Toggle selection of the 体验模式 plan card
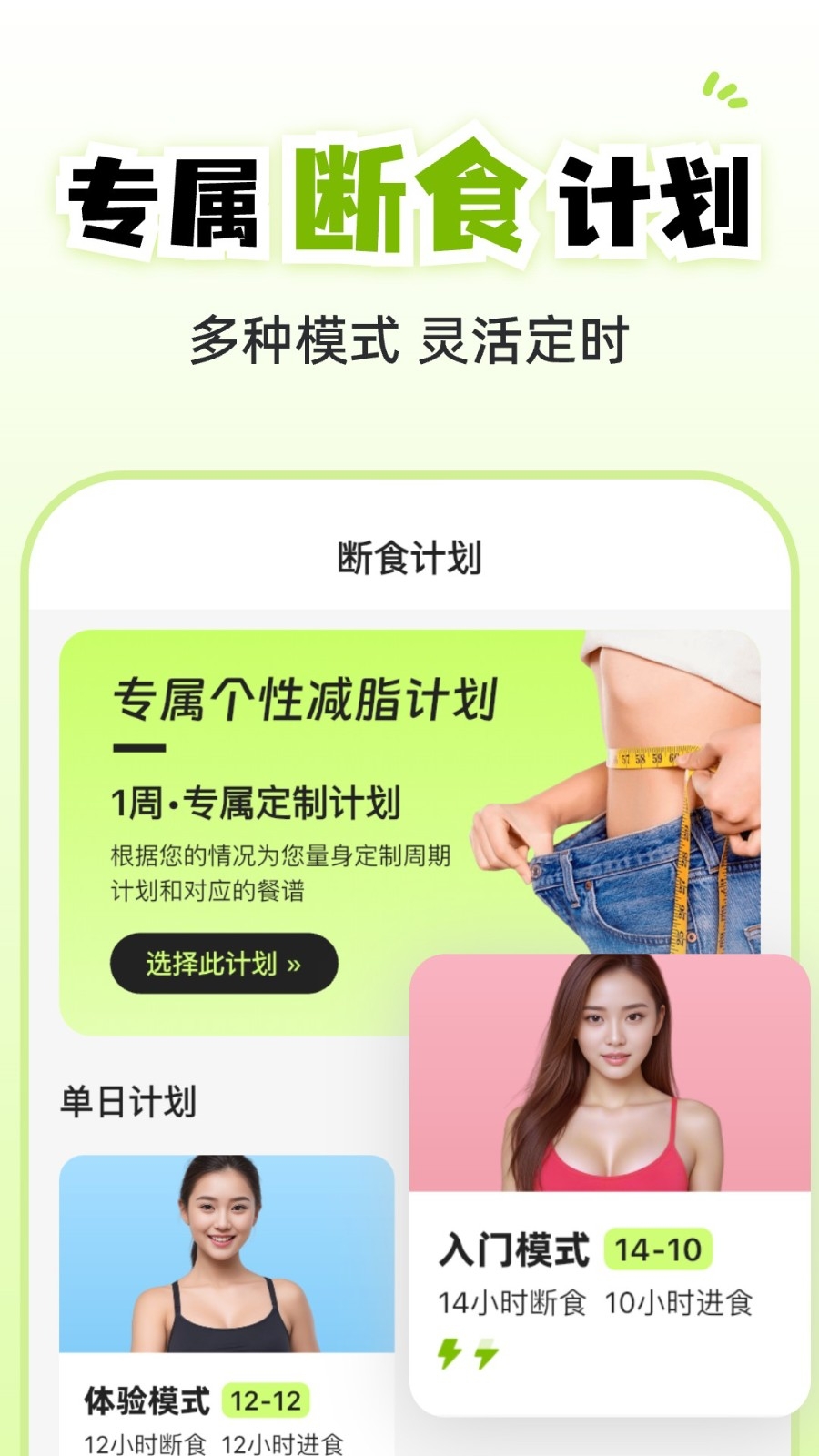The width and height of the screenshot is (819, 1456). 225,1292
